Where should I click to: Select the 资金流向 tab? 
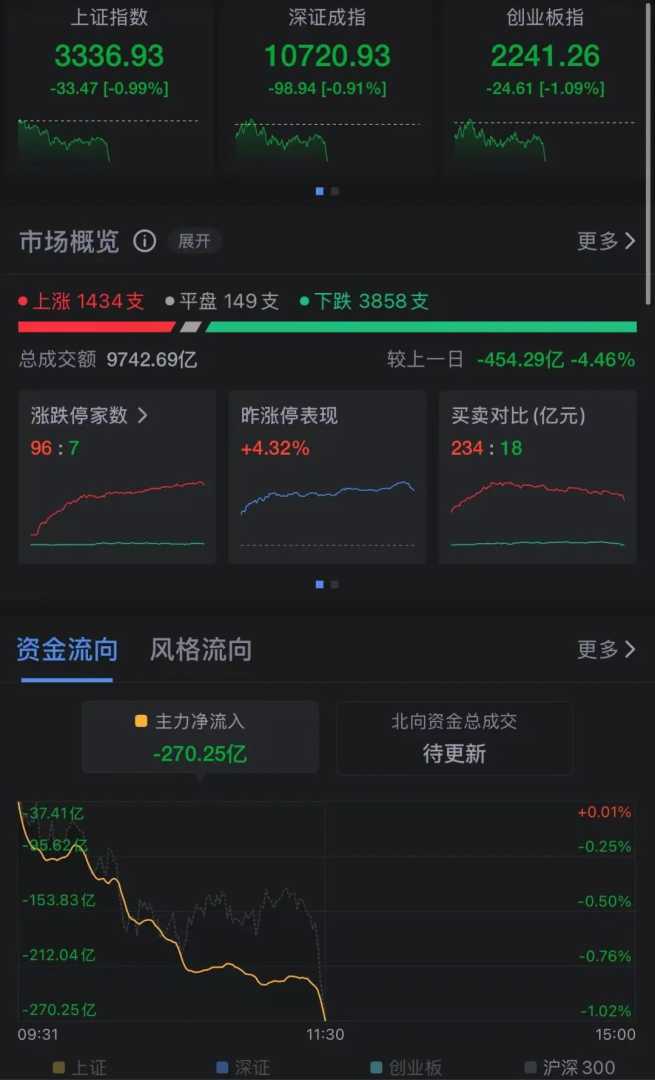click(x=67, y=650)
